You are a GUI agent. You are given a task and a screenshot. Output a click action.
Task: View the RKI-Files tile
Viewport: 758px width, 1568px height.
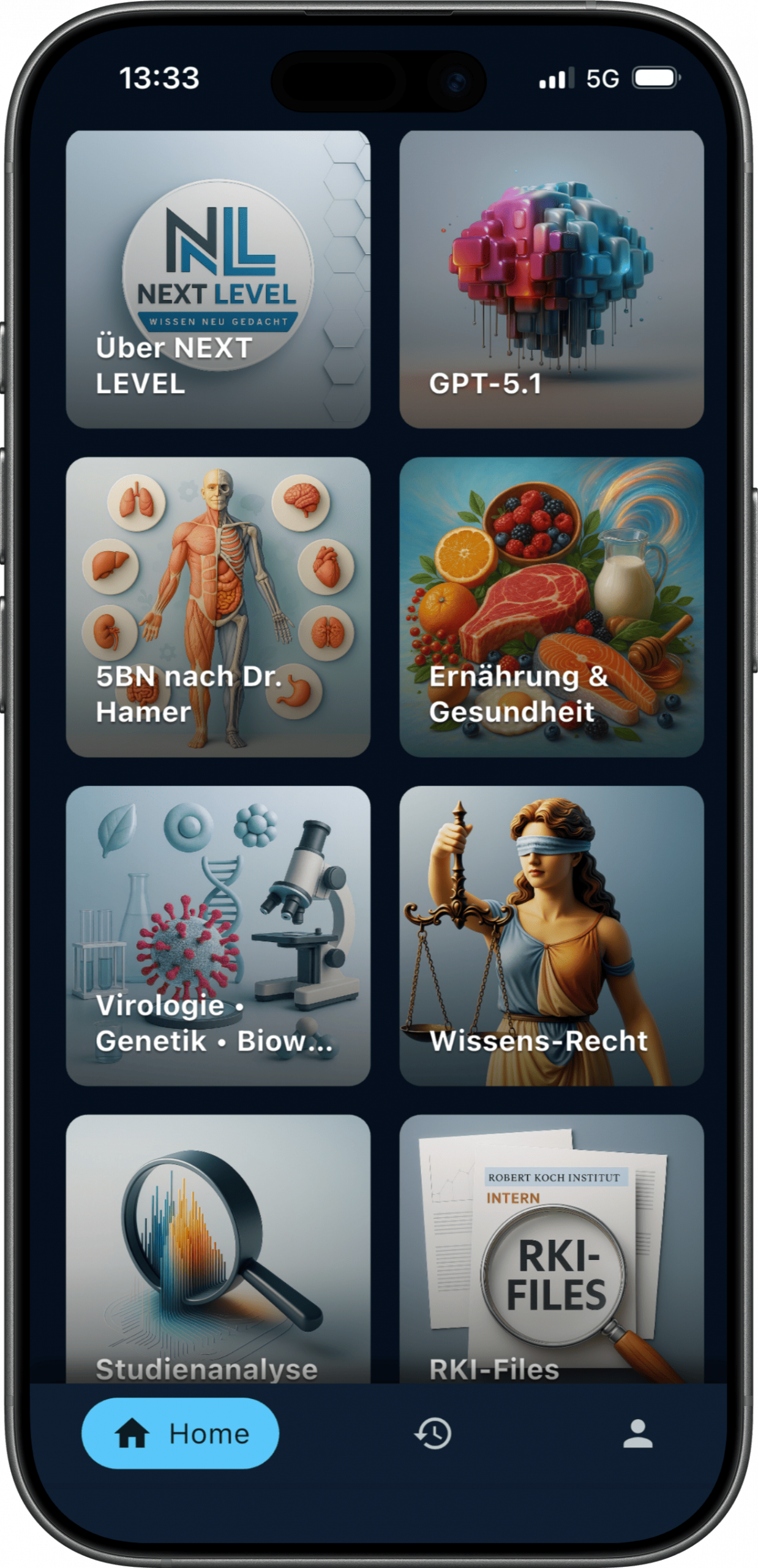[x=551, y=1249]
